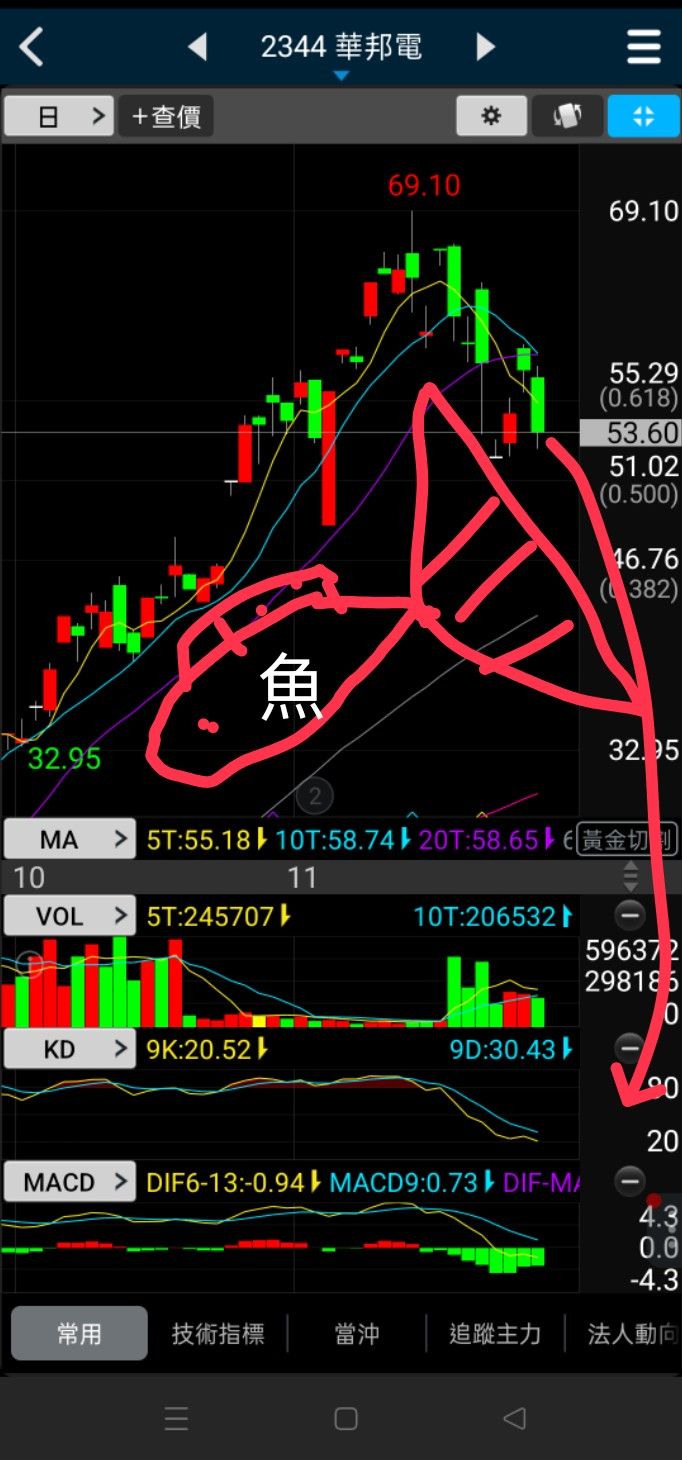Switch to the 技術指標 tab

click(x=218, y=1333)
